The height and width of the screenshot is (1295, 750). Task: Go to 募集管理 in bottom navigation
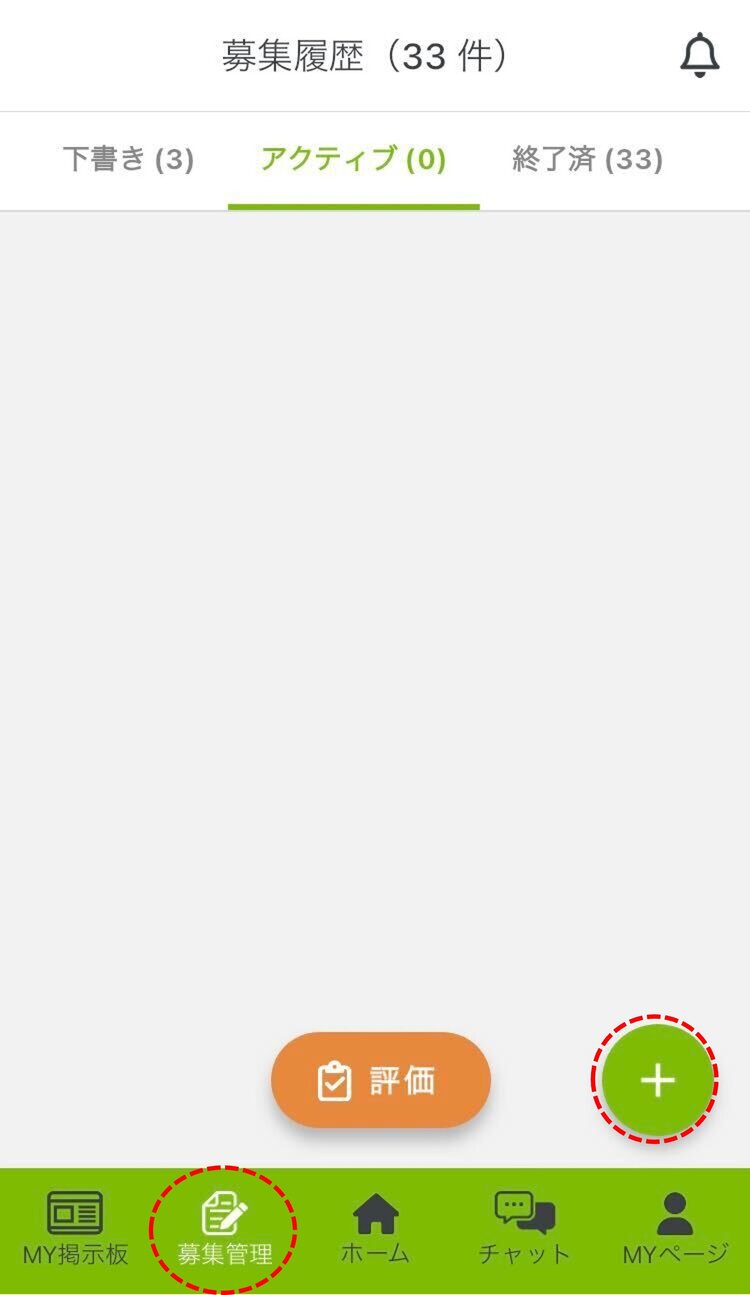tap(225, 1228)
